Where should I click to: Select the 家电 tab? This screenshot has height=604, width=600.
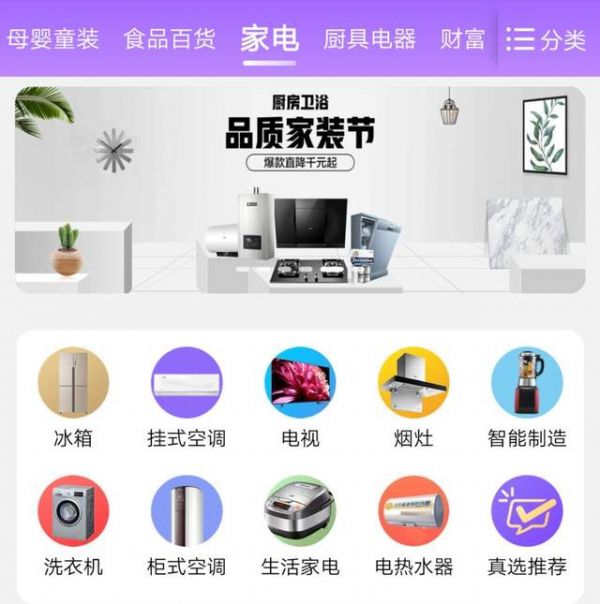(x=269, y=40)
